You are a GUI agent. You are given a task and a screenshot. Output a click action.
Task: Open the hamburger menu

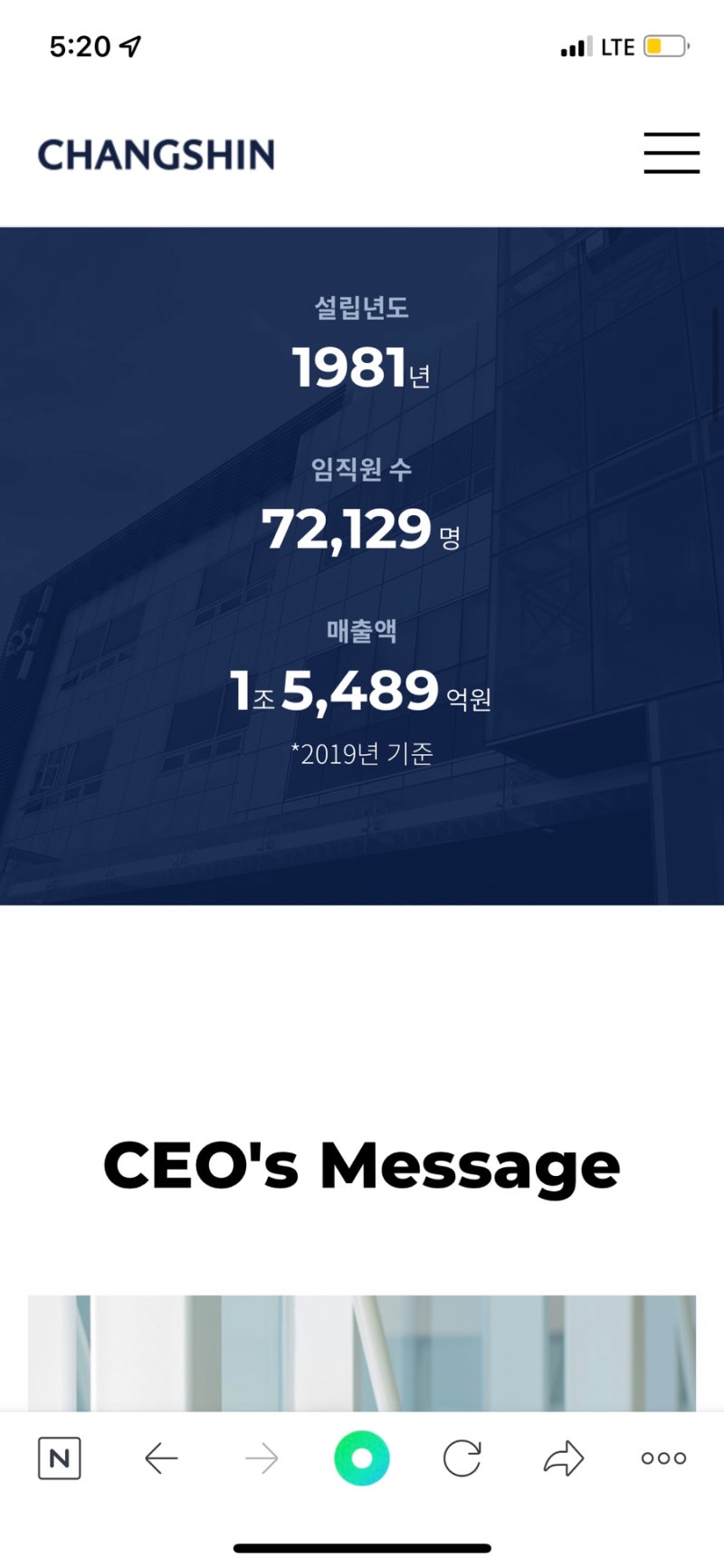coord(672,153)
